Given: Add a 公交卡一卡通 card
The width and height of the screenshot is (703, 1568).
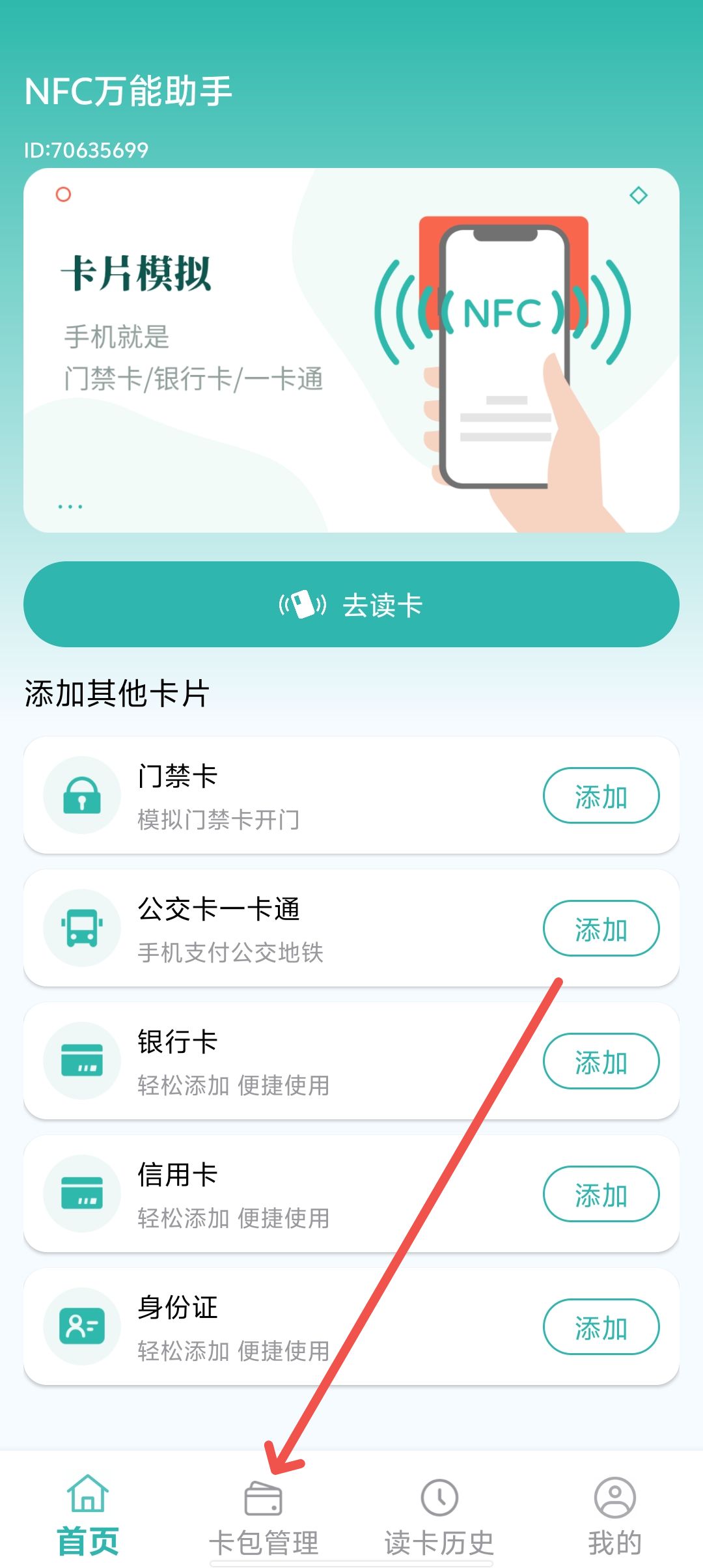Looking at the screenshot, I should [x=601, y=929].
